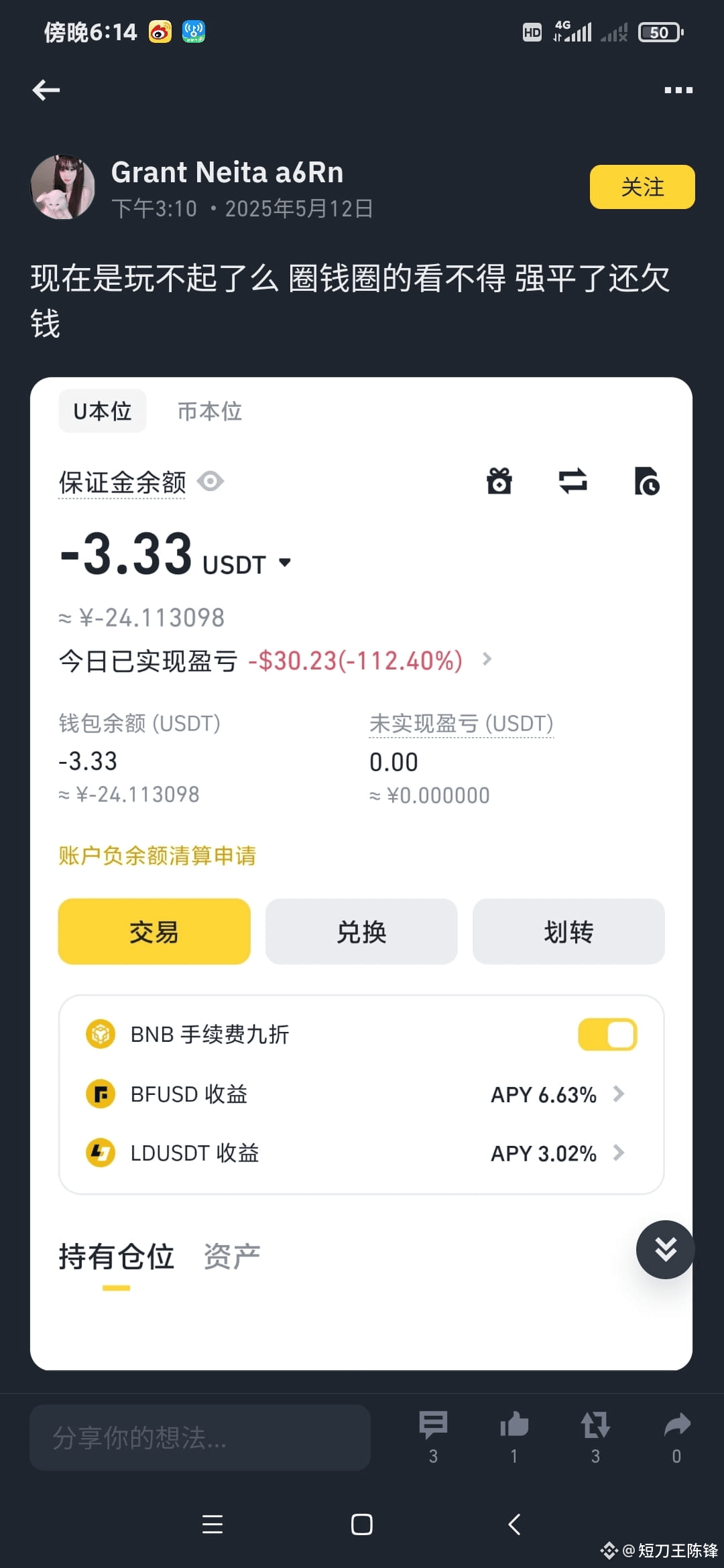Tap the system back button
The width and height of the screenshot is (724, 1568).
click(x=514, y=1524)
